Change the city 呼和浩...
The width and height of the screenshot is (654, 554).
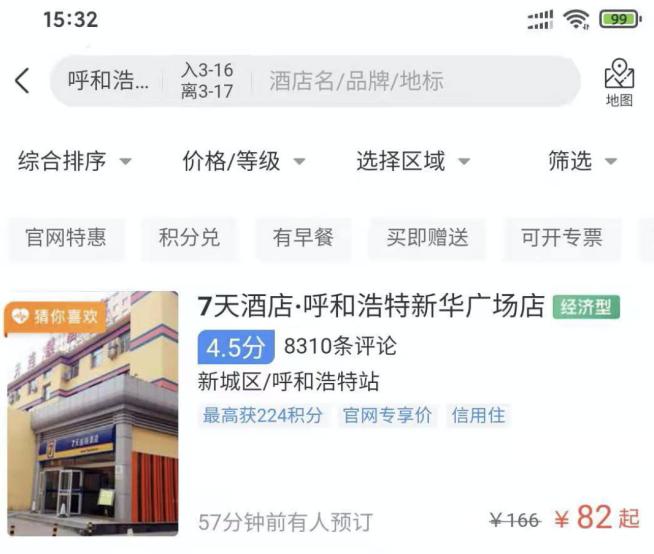(x=108, y=81)
